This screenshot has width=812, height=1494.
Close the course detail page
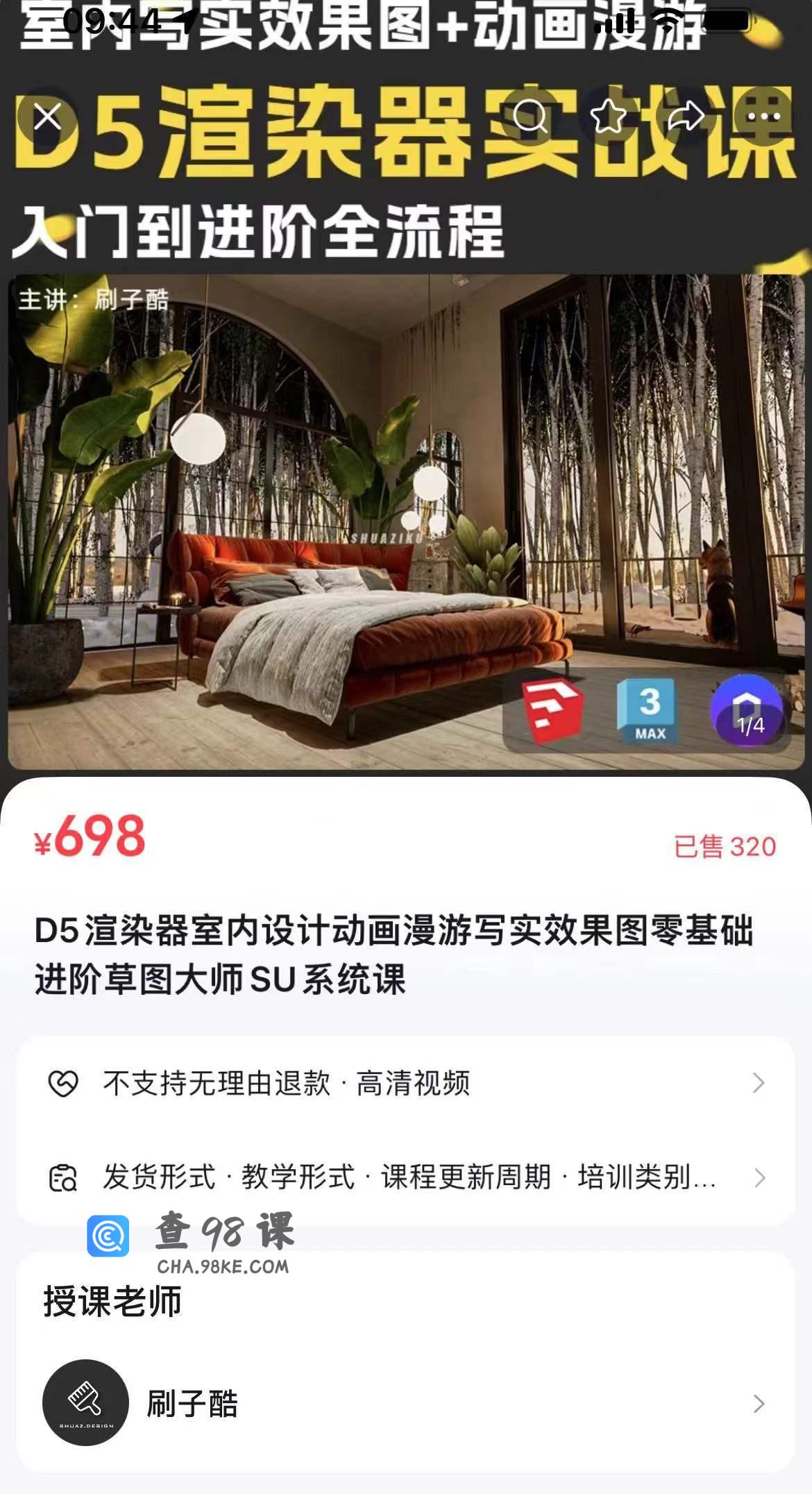[x=48, y=117]
